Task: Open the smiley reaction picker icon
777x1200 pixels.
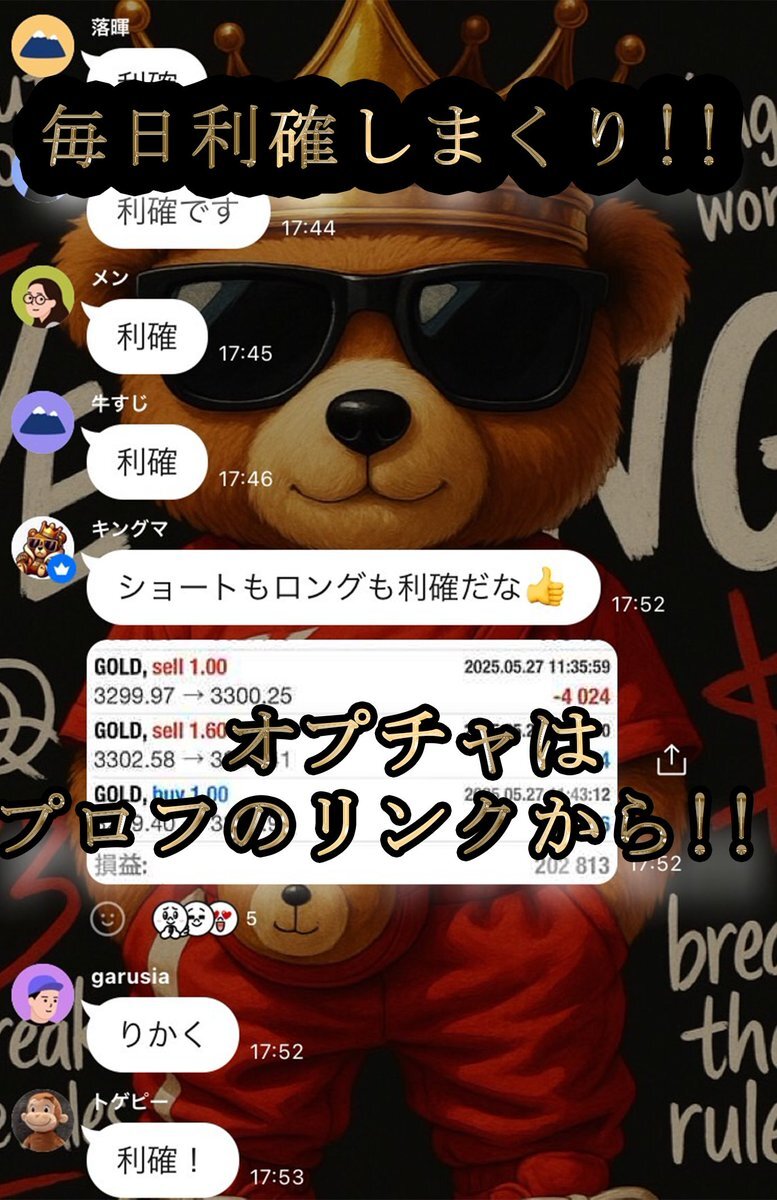Action: point(107,918)
